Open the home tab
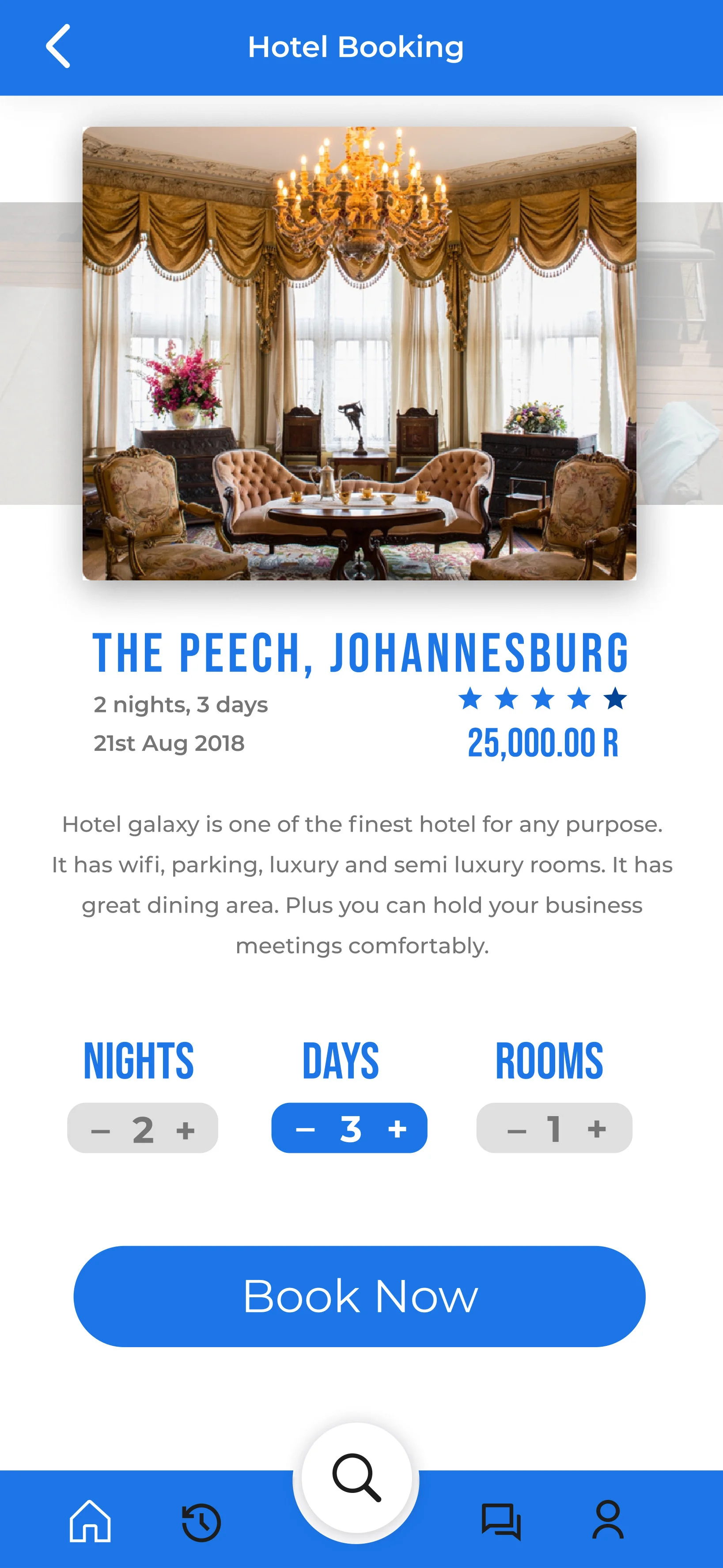 click(x=90, y=1521)
